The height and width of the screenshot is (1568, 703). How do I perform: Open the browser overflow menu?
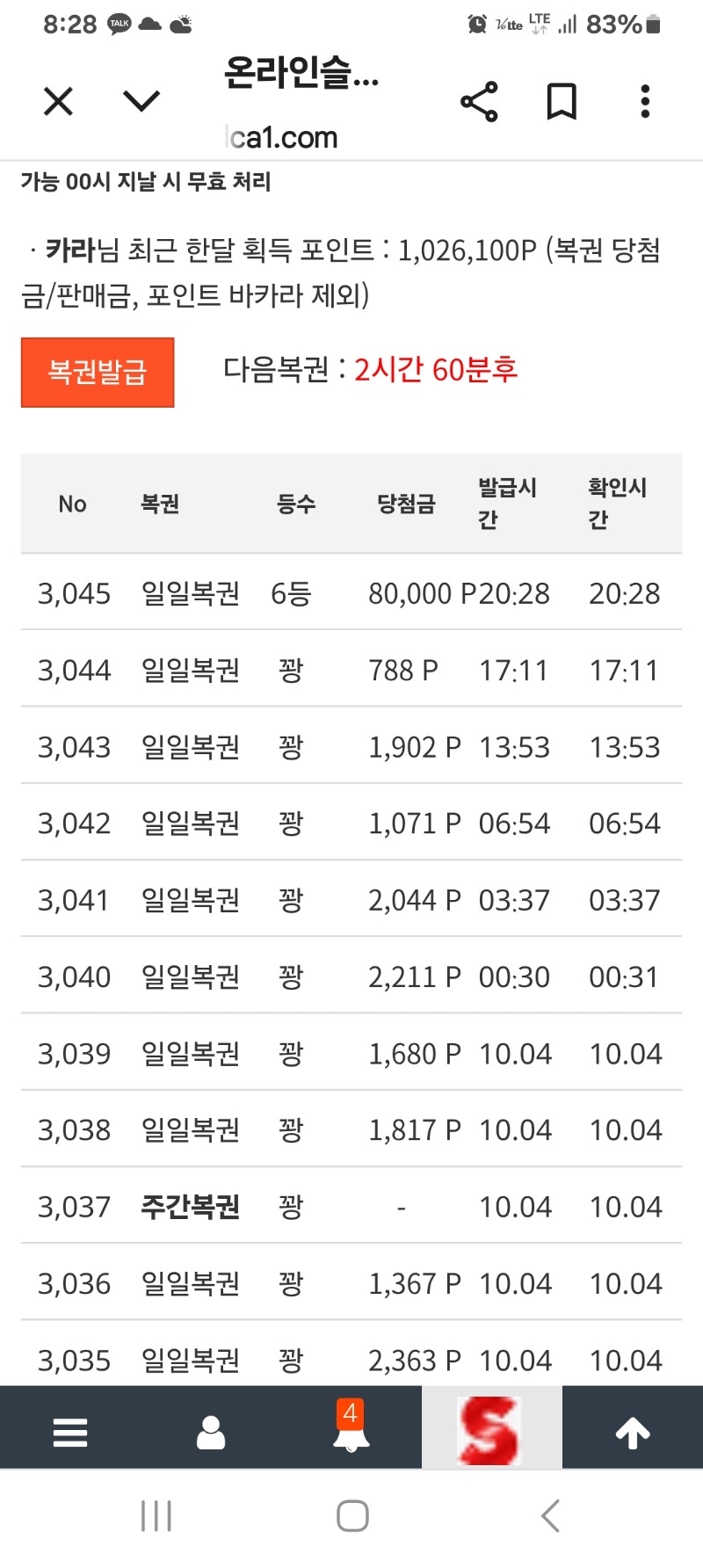coord(645,102)
